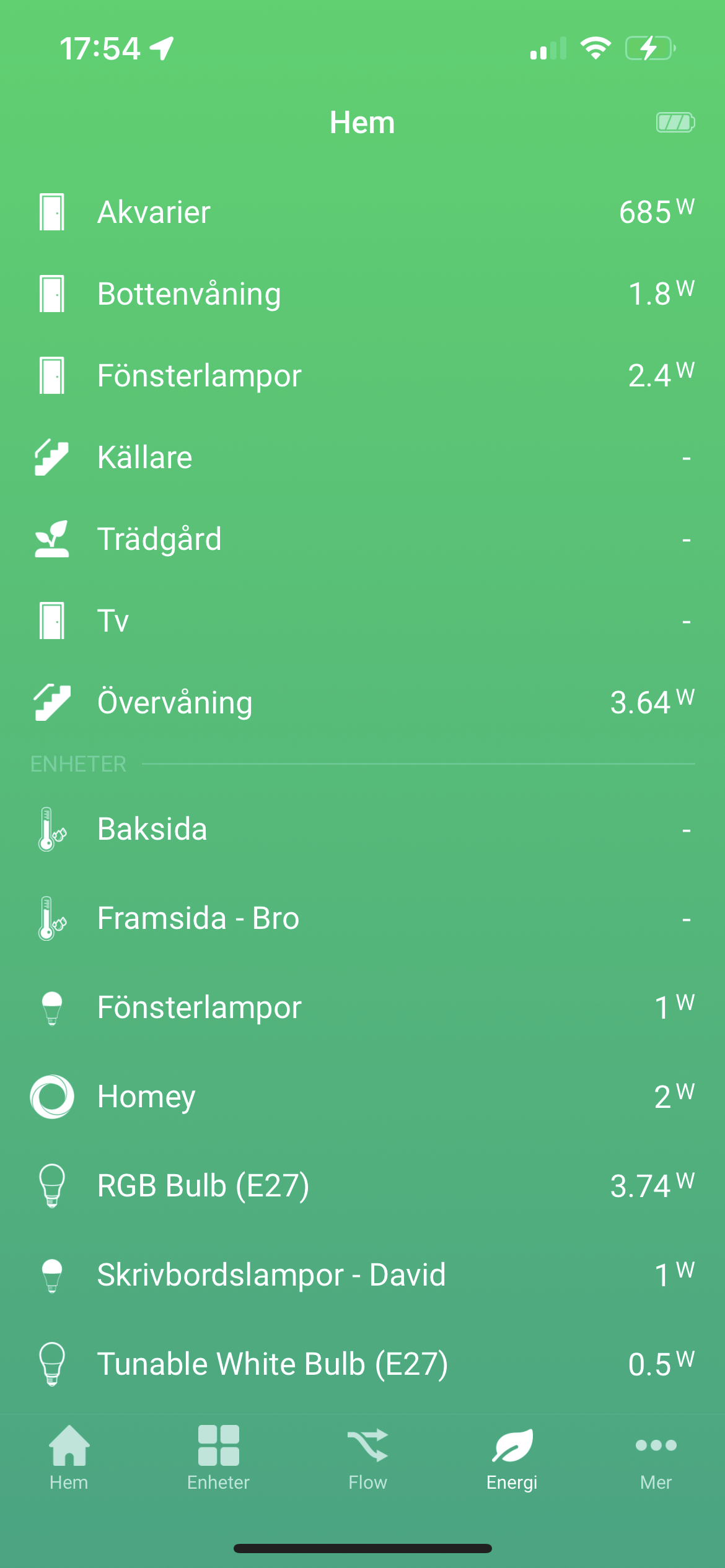This screenshot has width=725, height=1568.
Task: Go to the Enheter tab
Action: coord(218,1458)
